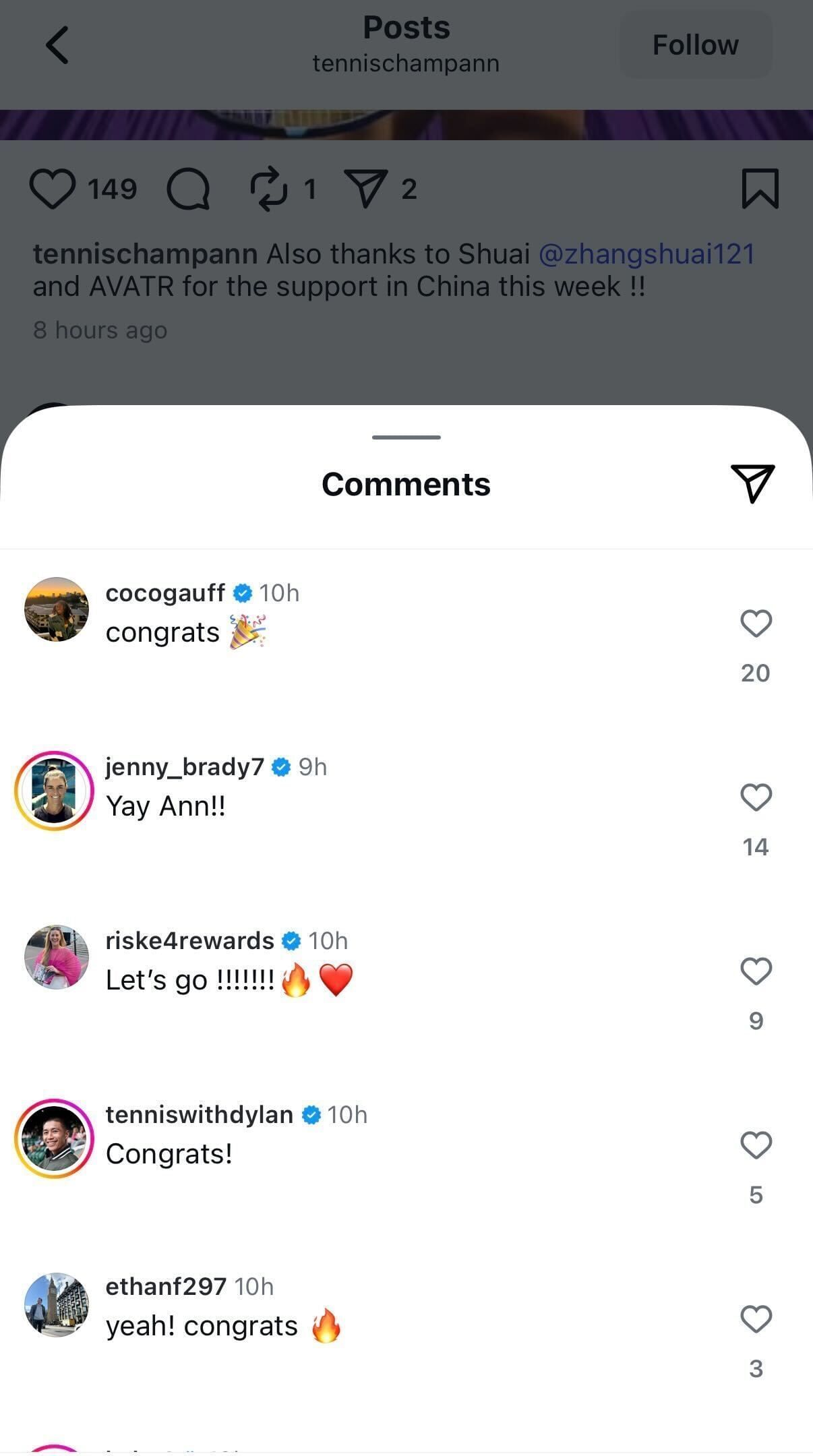813x1456 pixels.
Task: View tenniswithdylan's story from avatar
Action: [54, 1139]
